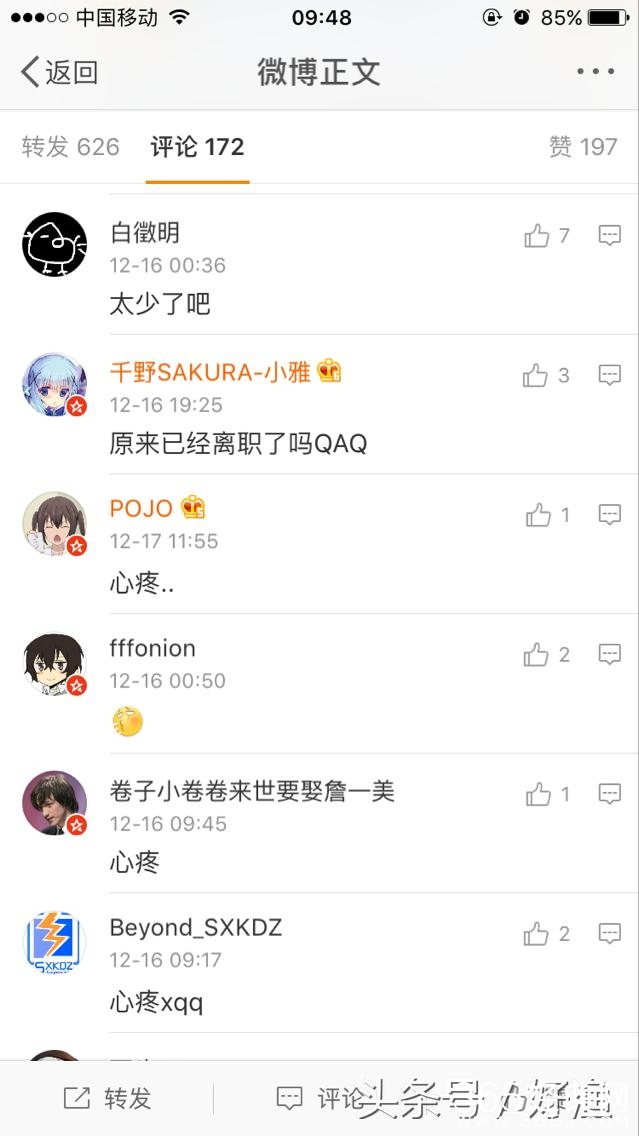View 千野SAKURA-小雅's profile avatar
The image size is (639, 1136).
pyautogui.click(x=55, y=383)
